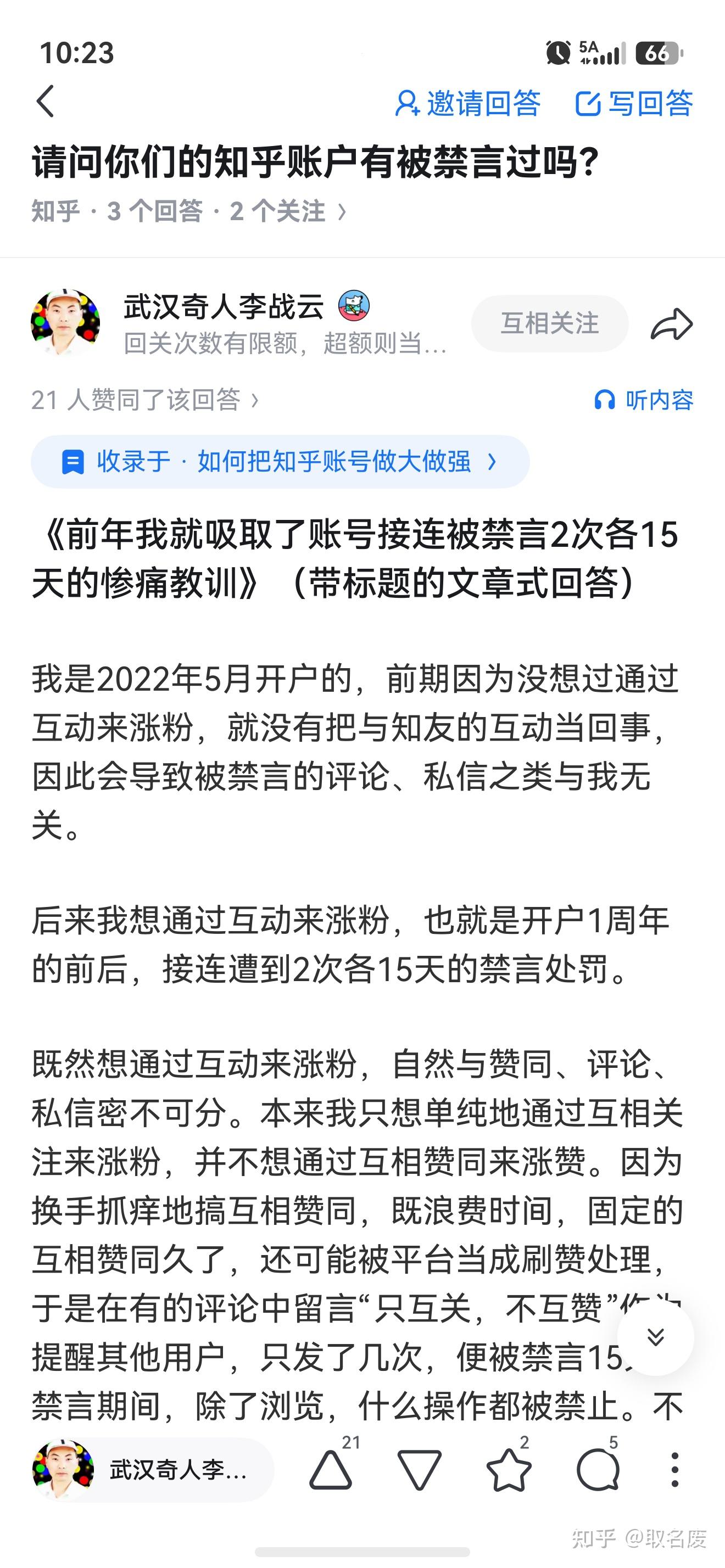Tap 邀请回答 to invite answers

467,103
